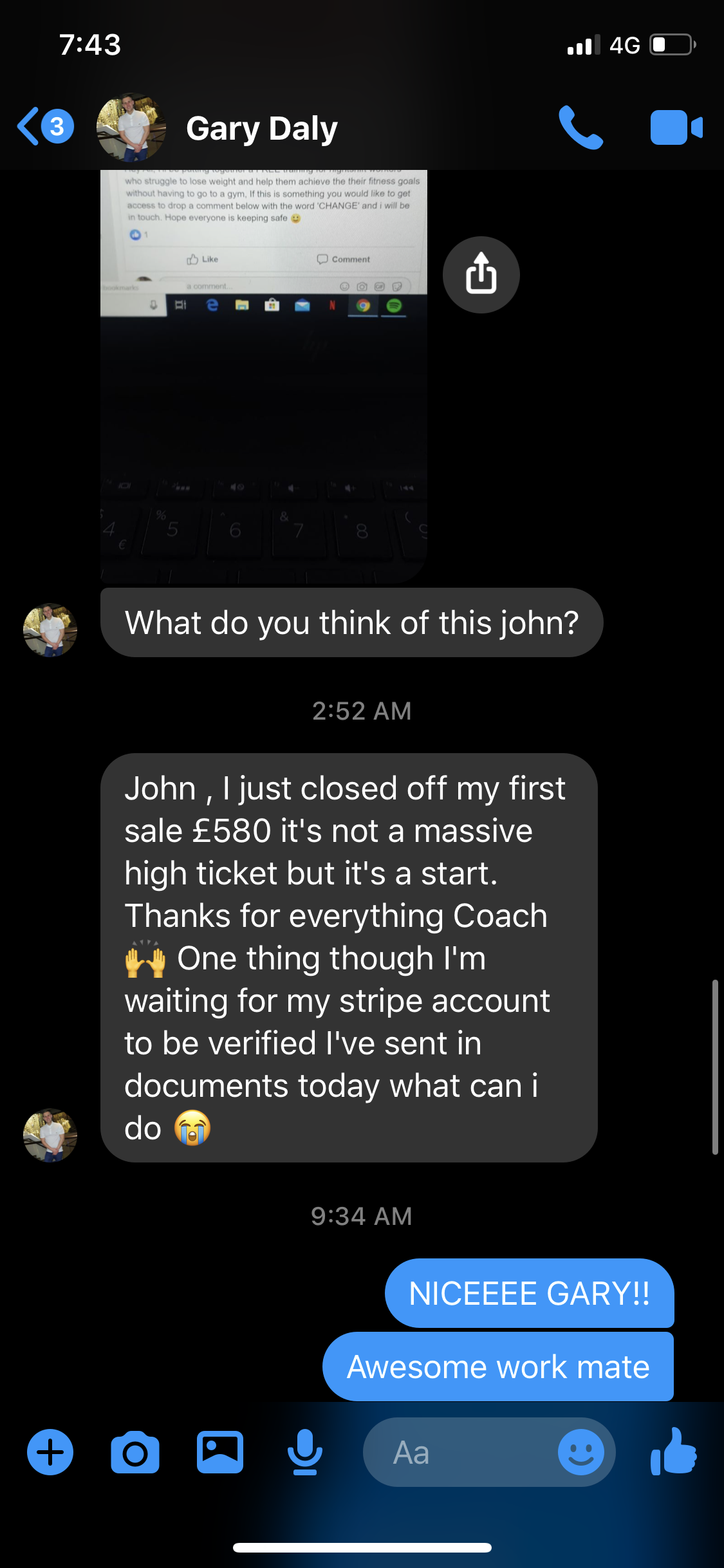Open the laptop screen photo in the chat

264,377
